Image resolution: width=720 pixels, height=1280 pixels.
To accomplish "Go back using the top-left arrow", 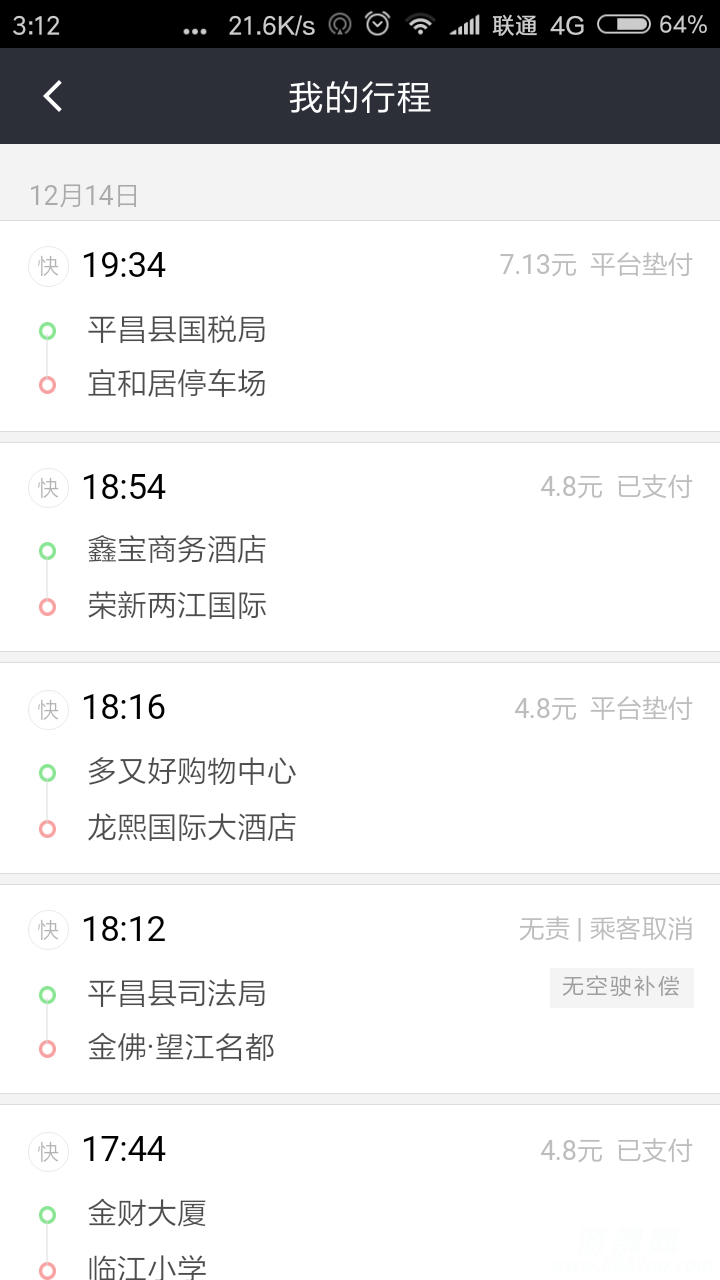I will 53,97.
